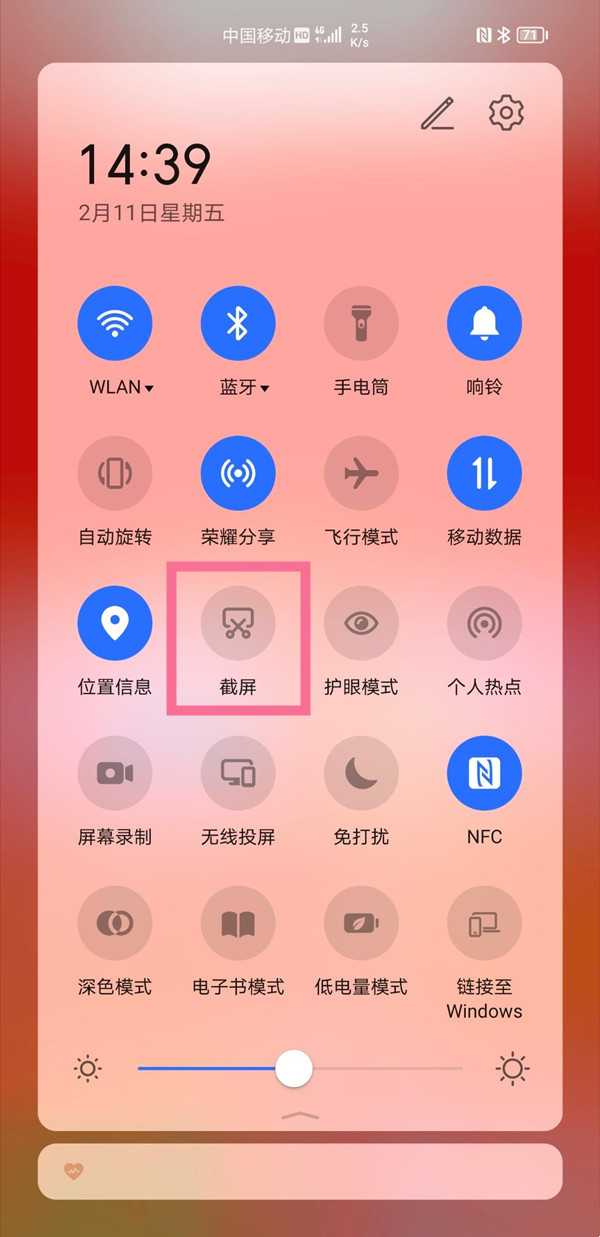Turn on 个人热点 hotspot
This screenshot has height=1237, width=600.
484,623
